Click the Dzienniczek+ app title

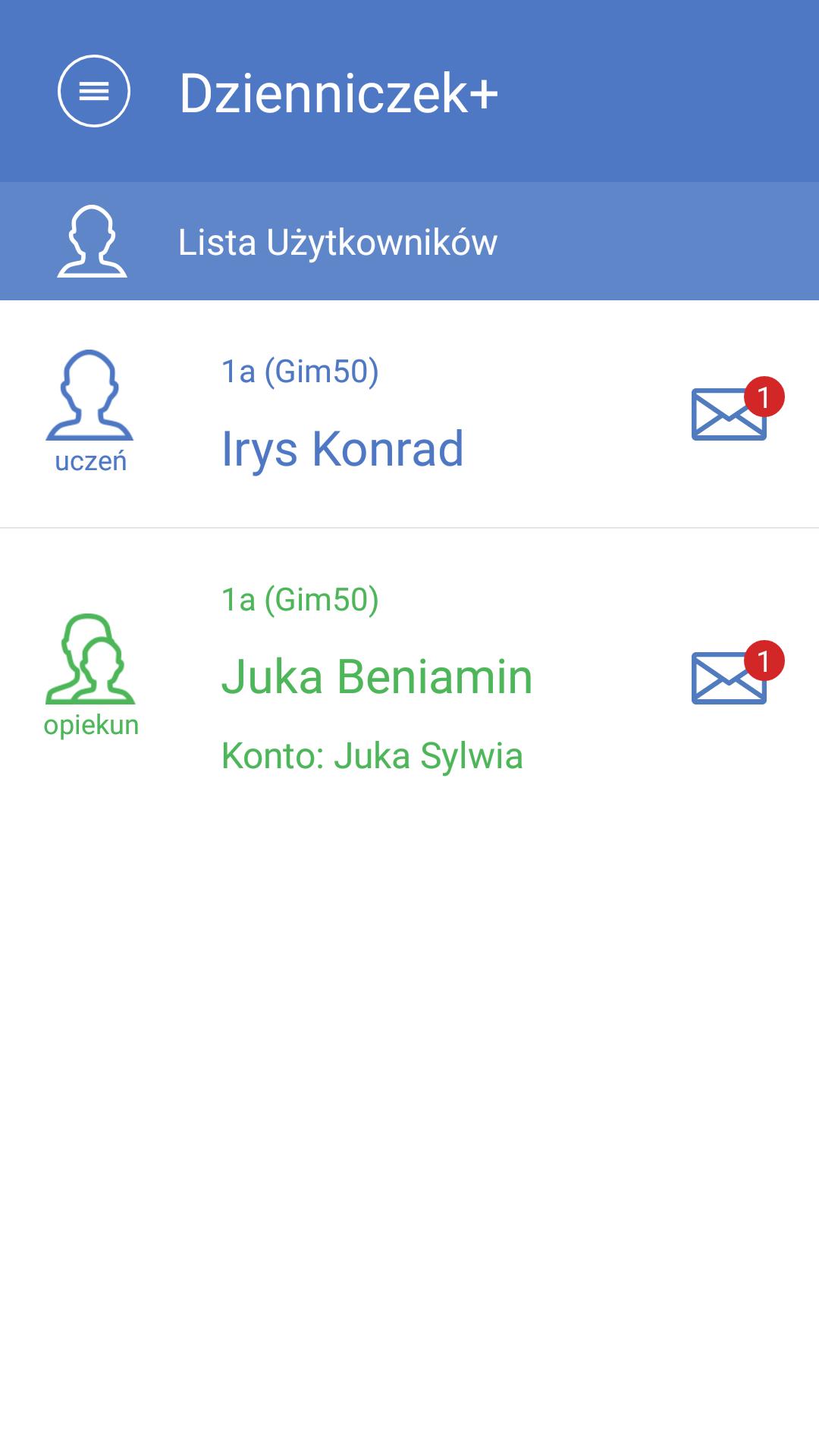(x=339, y=89)
